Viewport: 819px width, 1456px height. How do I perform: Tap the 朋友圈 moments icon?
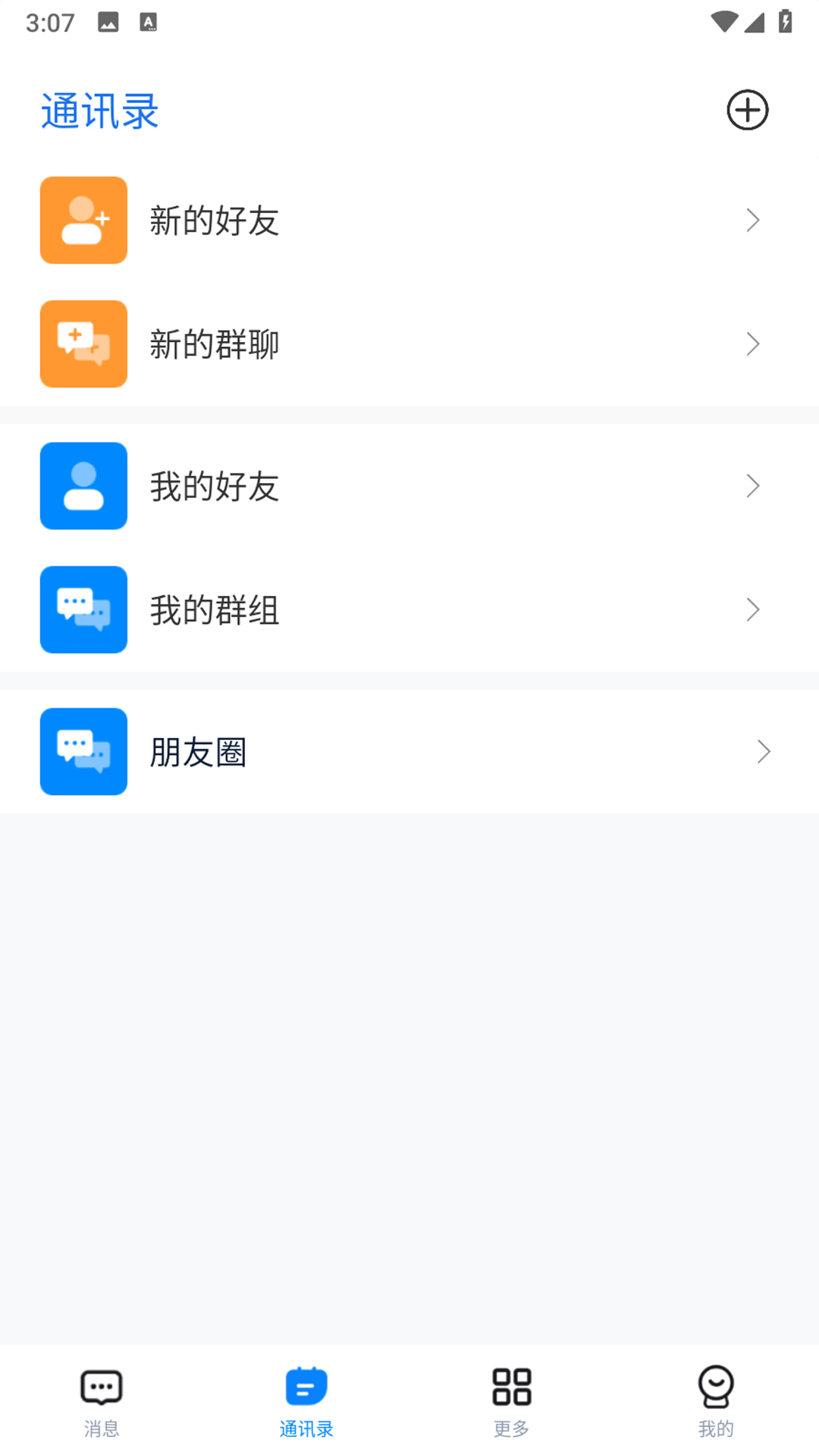(x=83, y=752)
